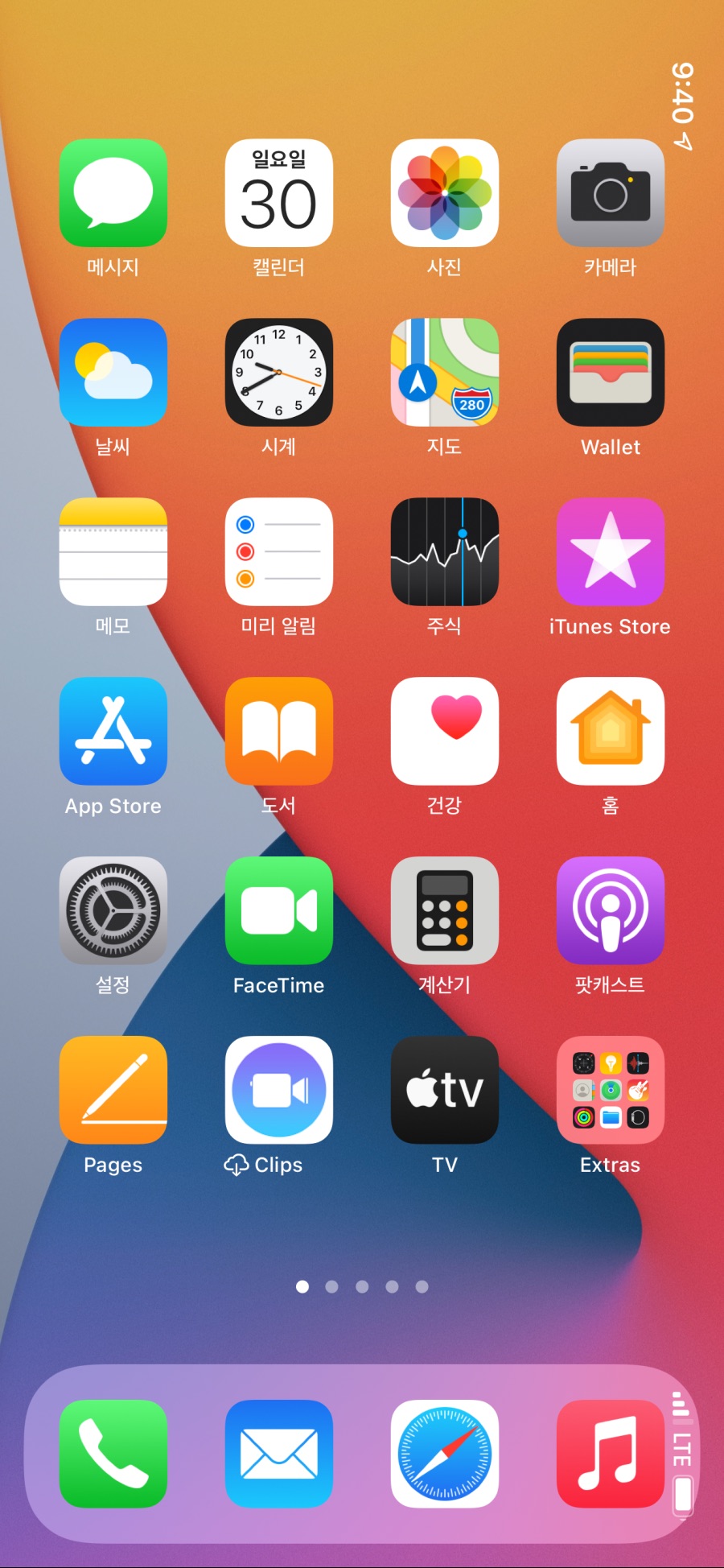Check the 날씨 weather app
This screenshot has width=724, height=1568.
113,372
